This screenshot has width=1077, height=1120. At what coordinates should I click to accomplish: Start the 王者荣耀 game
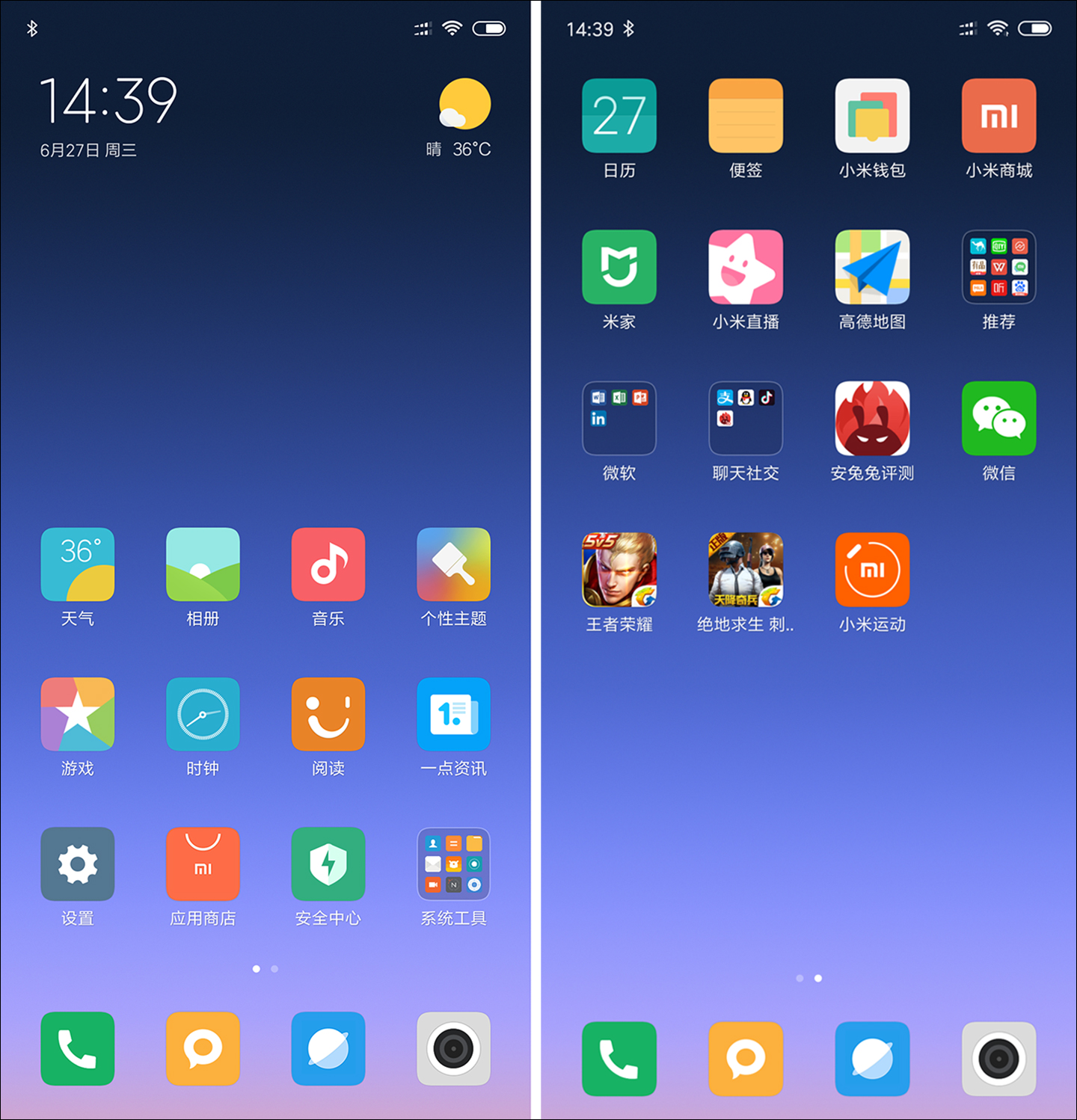(x=619, y=570)
